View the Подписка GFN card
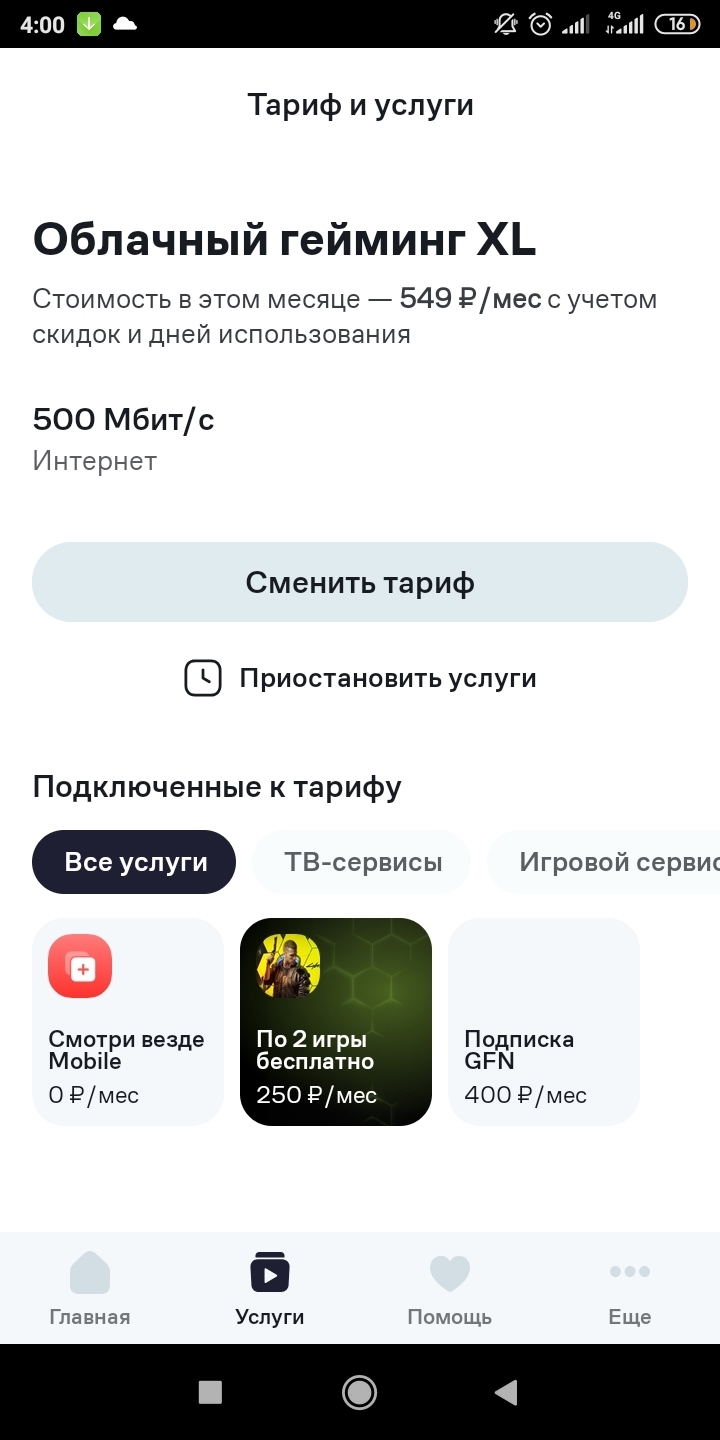 click(544, 1022)
